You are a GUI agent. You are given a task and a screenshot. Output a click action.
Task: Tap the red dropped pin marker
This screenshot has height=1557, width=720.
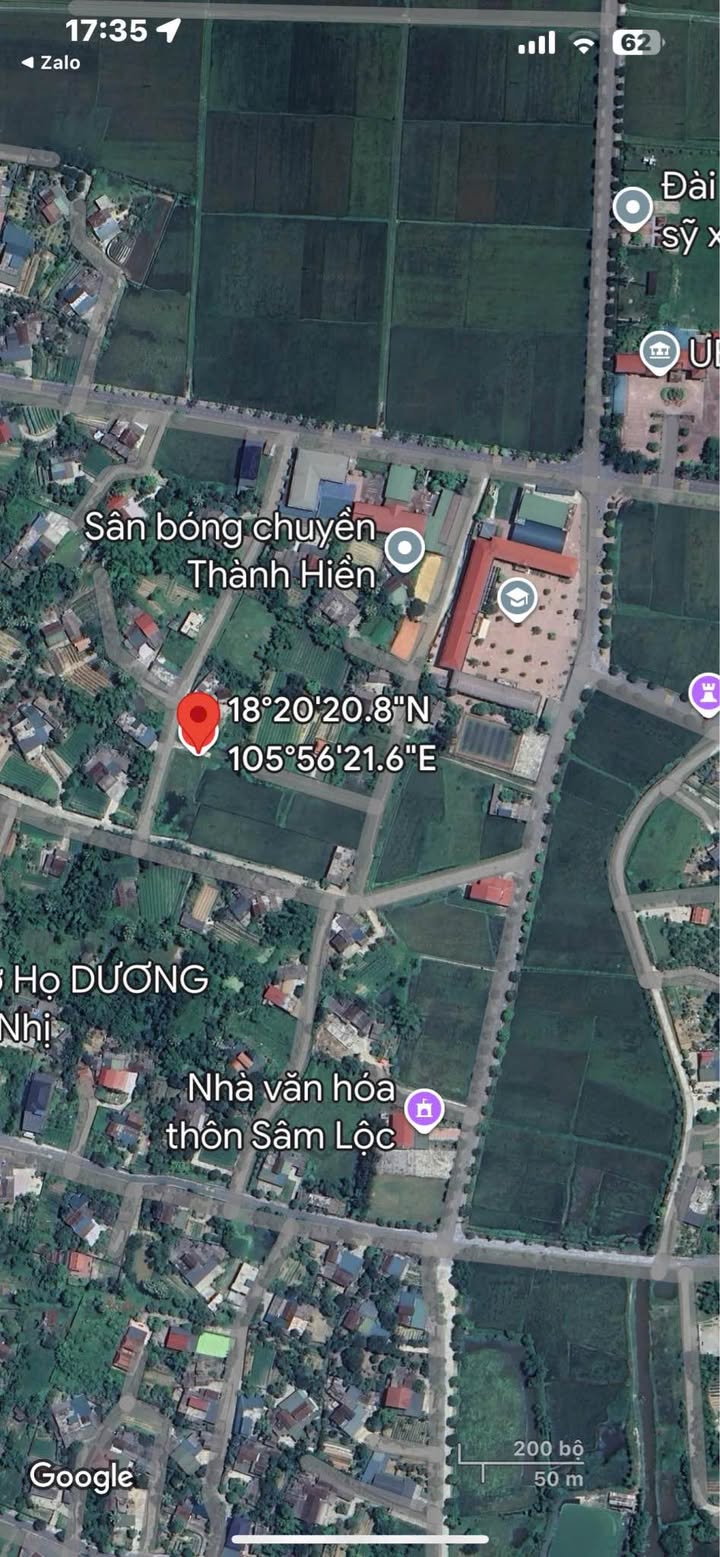point(199,720)
